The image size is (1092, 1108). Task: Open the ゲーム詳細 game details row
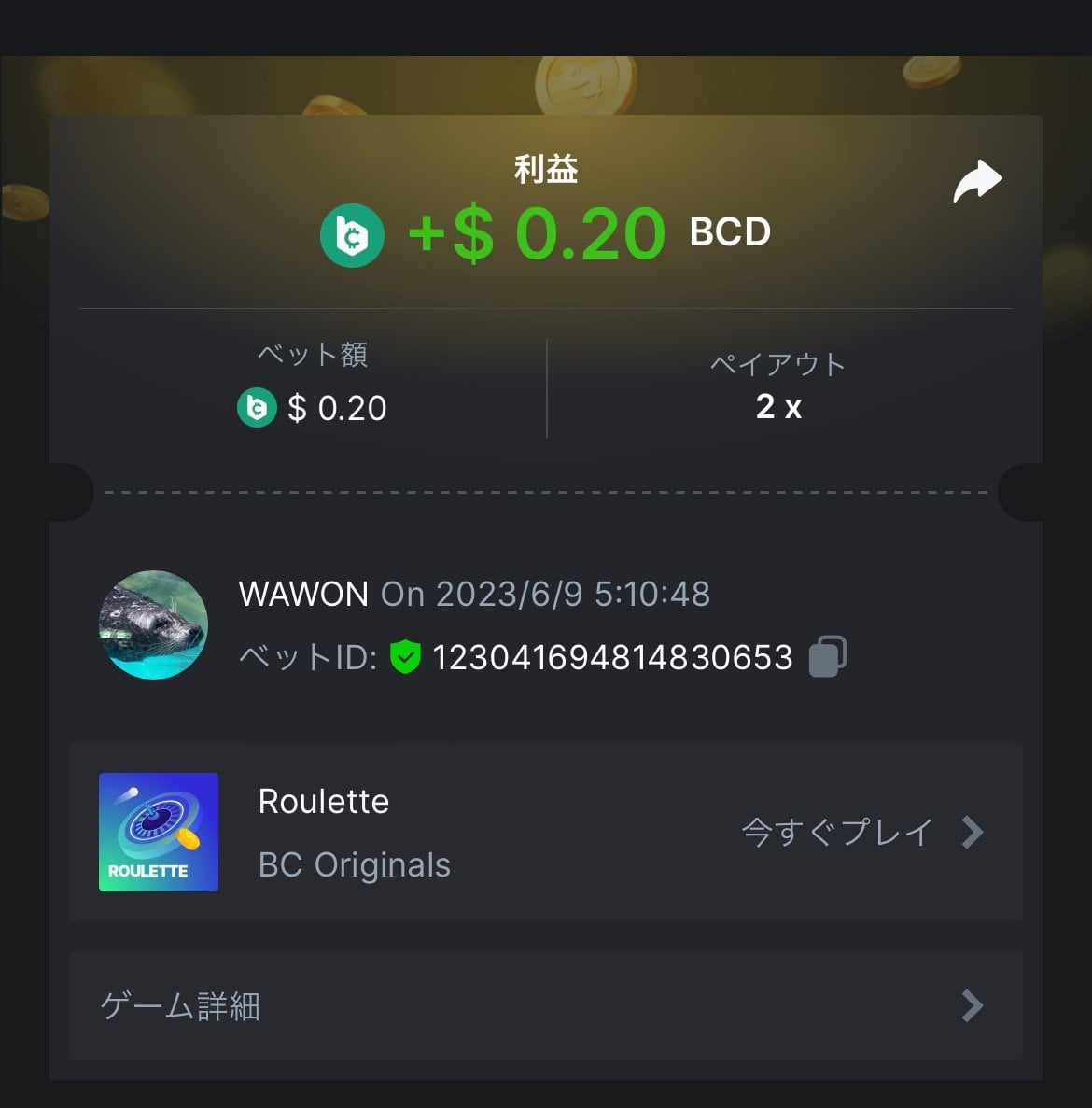click(x=545, y=1005)
